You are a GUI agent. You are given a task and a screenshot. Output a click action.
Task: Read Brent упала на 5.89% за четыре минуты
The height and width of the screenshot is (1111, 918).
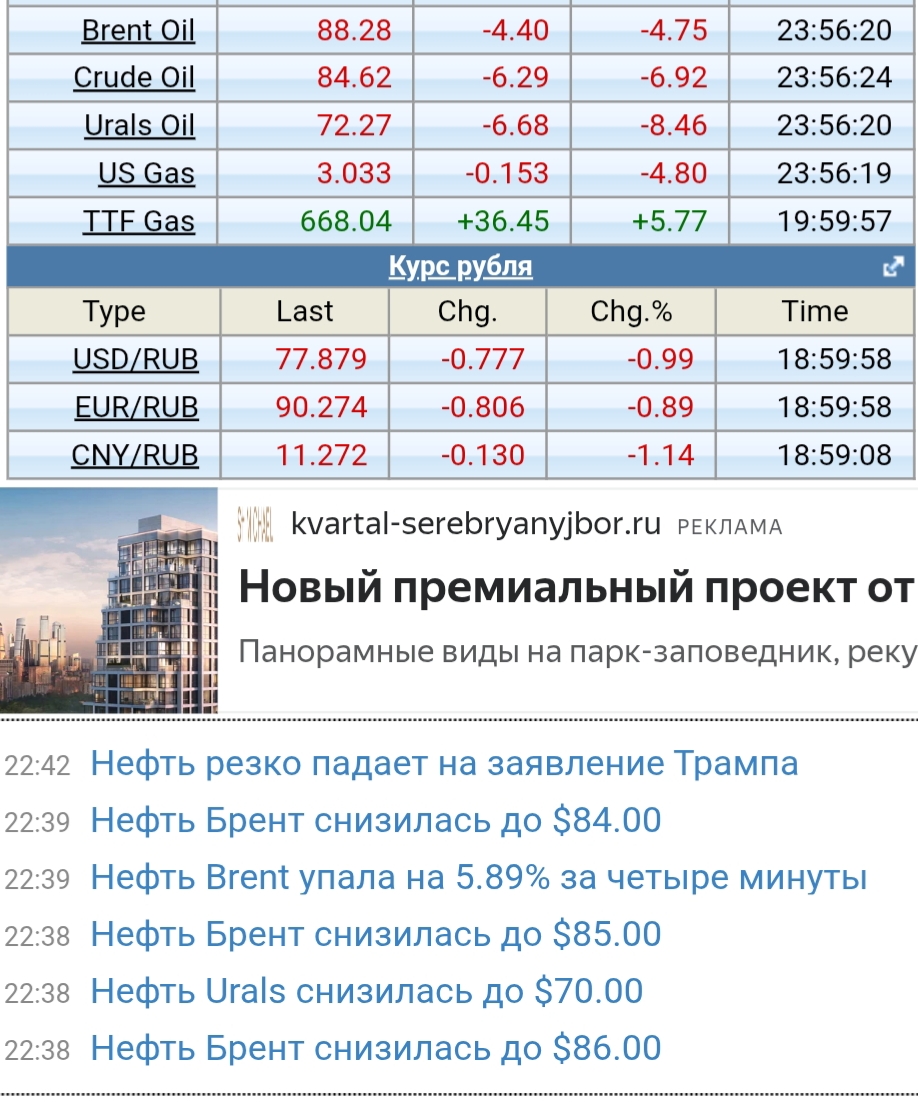pos(478,878)
